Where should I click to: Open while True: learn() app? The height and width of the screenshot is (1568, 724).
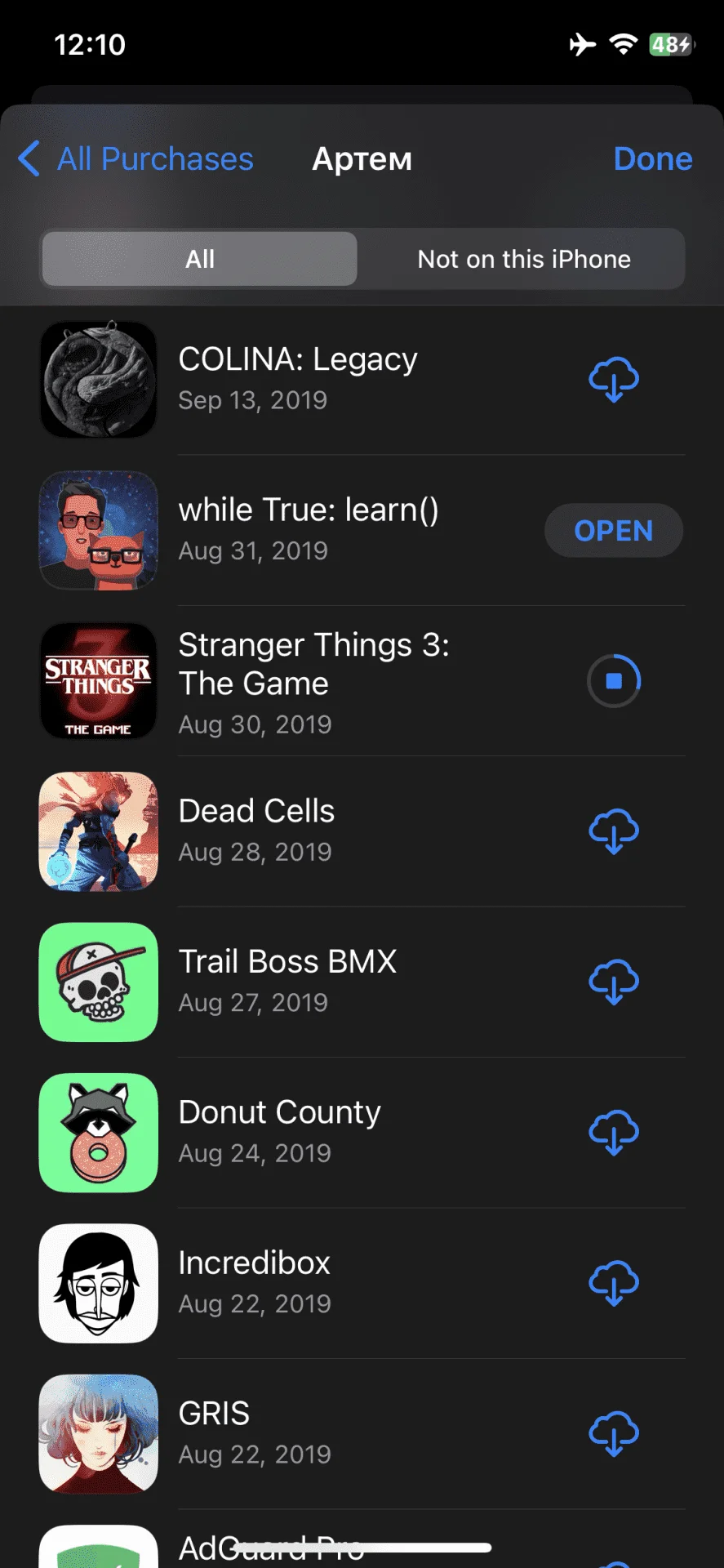614,531
